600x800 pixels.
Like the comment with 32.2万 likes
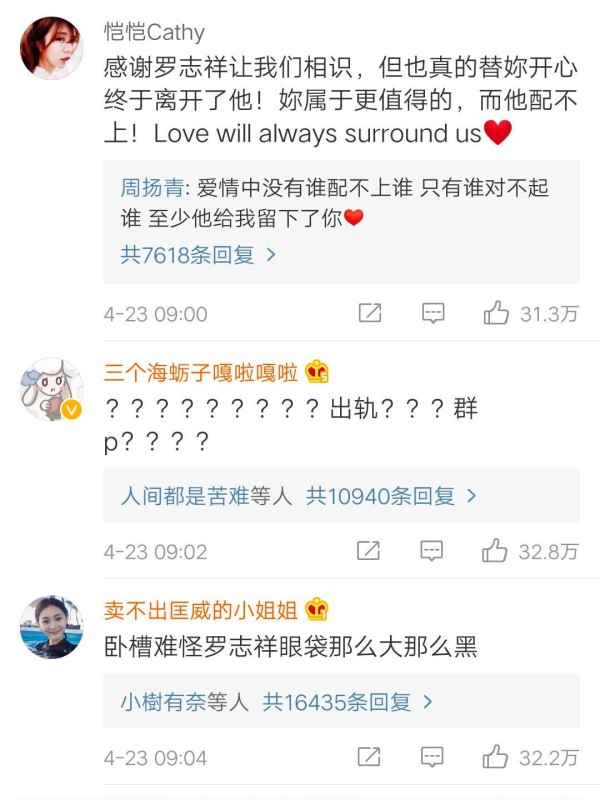496,757
